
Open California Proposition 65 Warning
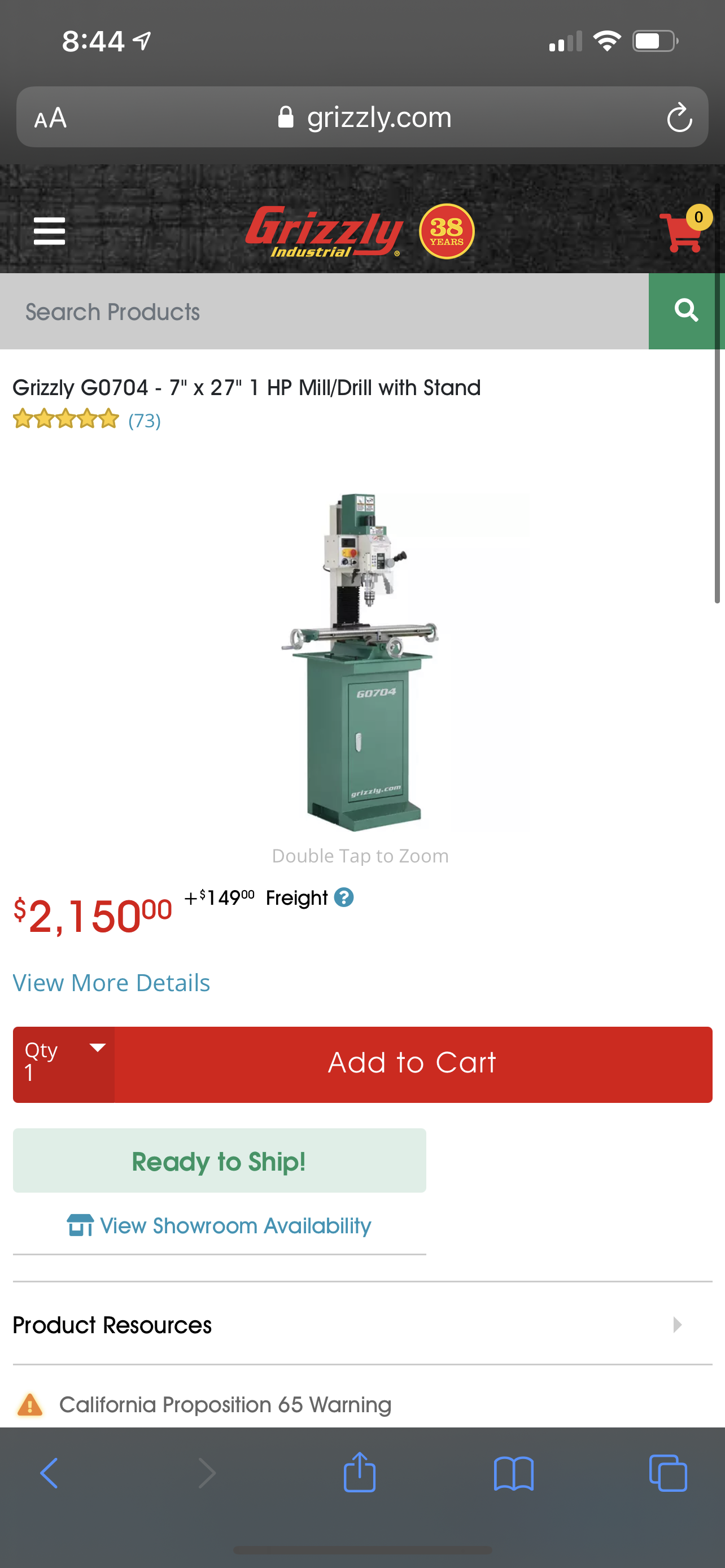pyautogui.click(x=225, y=1404)
